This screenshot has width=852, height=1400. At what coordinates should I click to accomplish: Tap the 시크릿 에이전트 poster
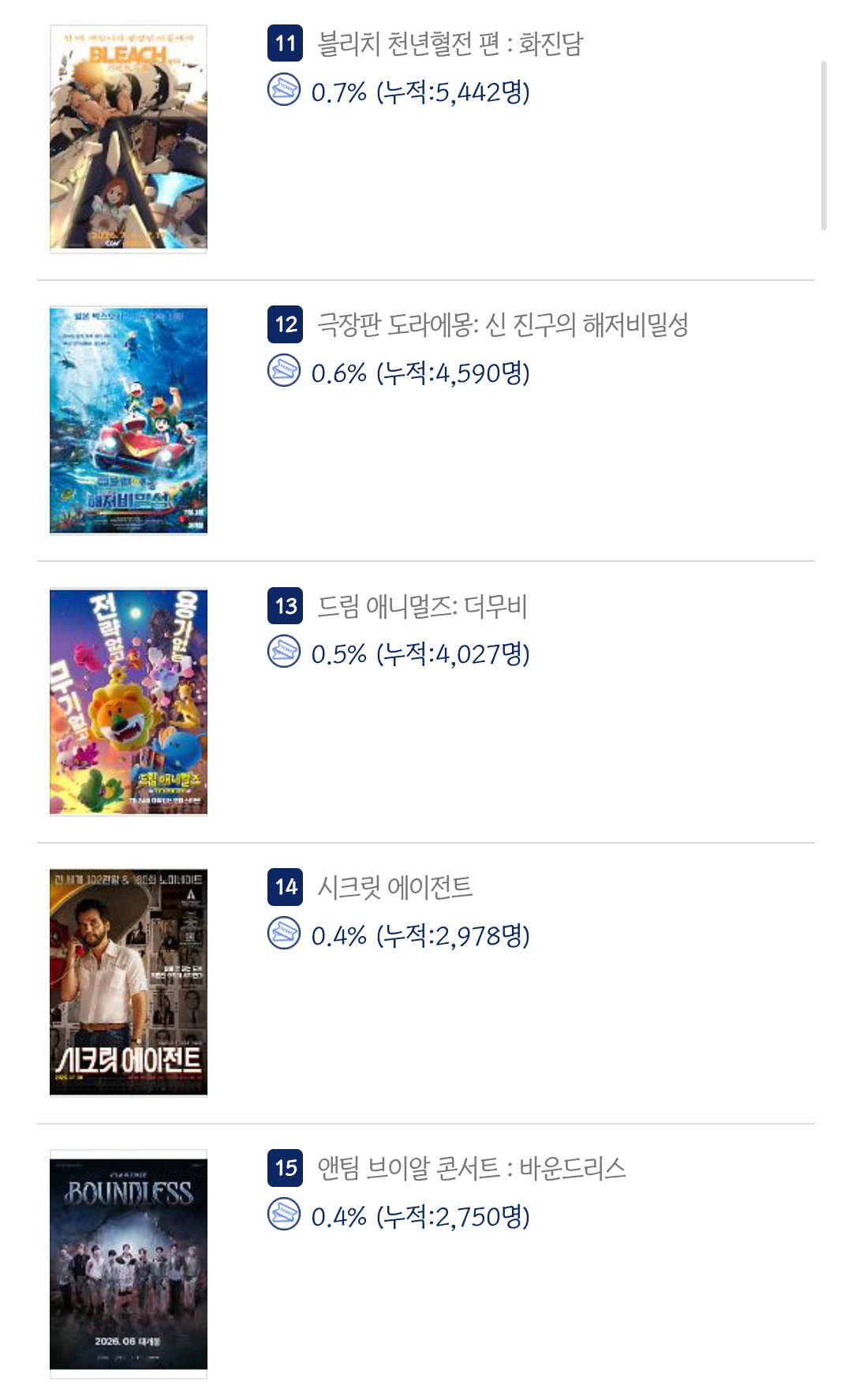coord(129,983)
